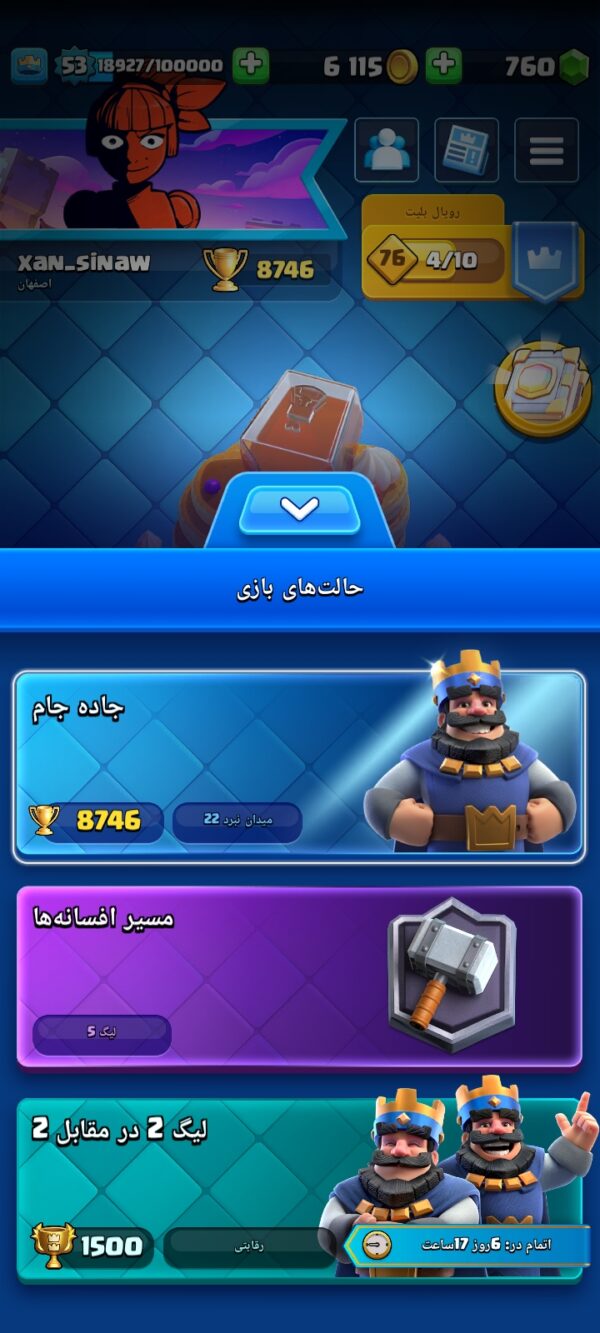Open the hamburger menu
Image resolution: width=600 pixels, height=1333 pixels.
[x=546, y=150]
